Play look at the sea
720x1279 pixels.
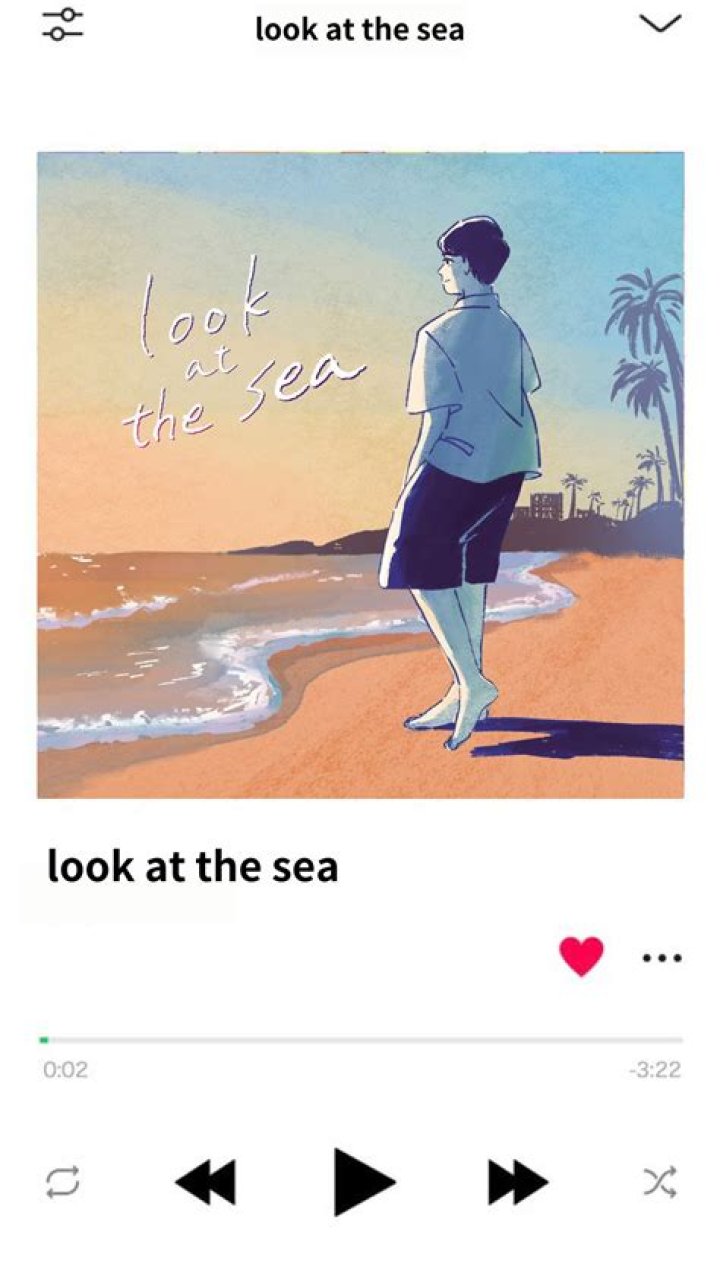tap(363, 1182)
